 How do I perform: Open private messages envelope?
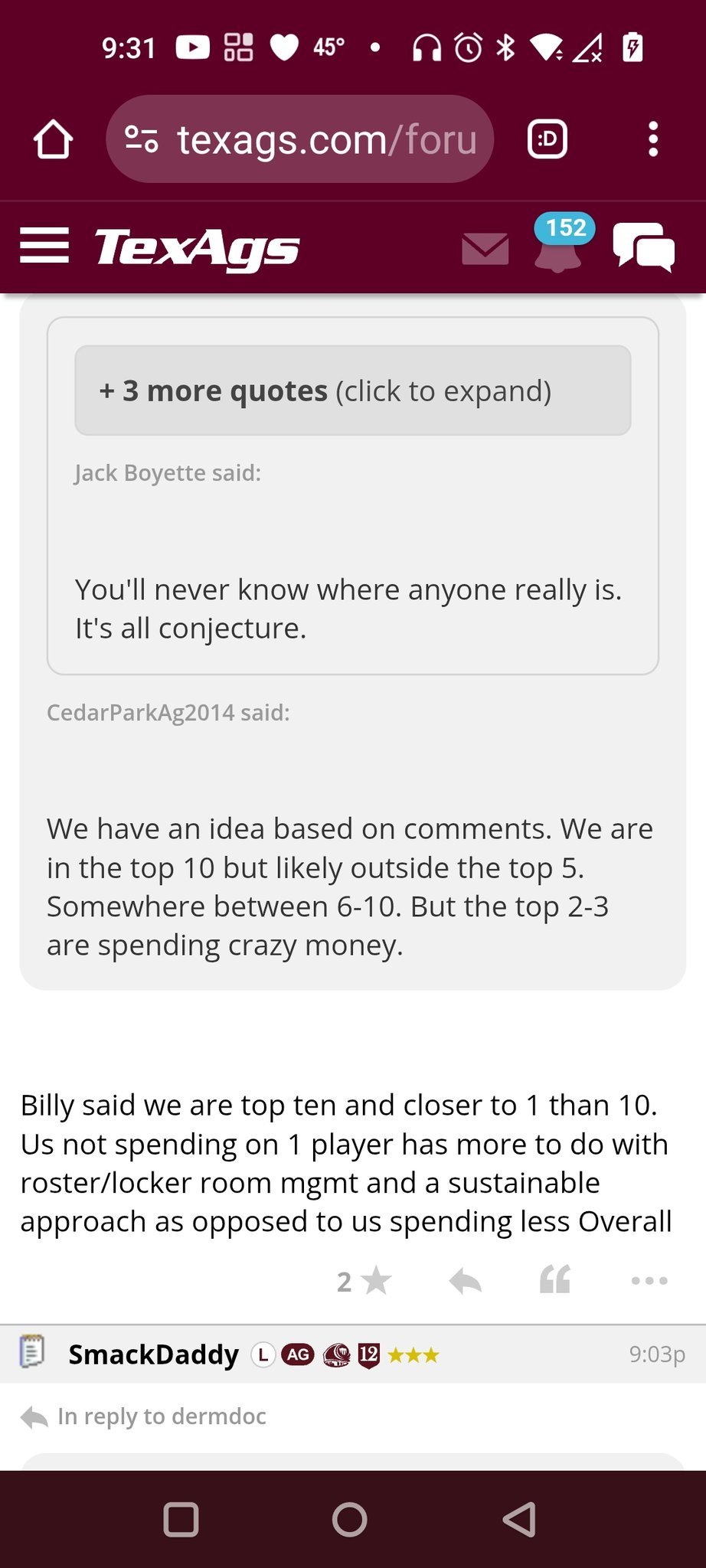[485, 249]
